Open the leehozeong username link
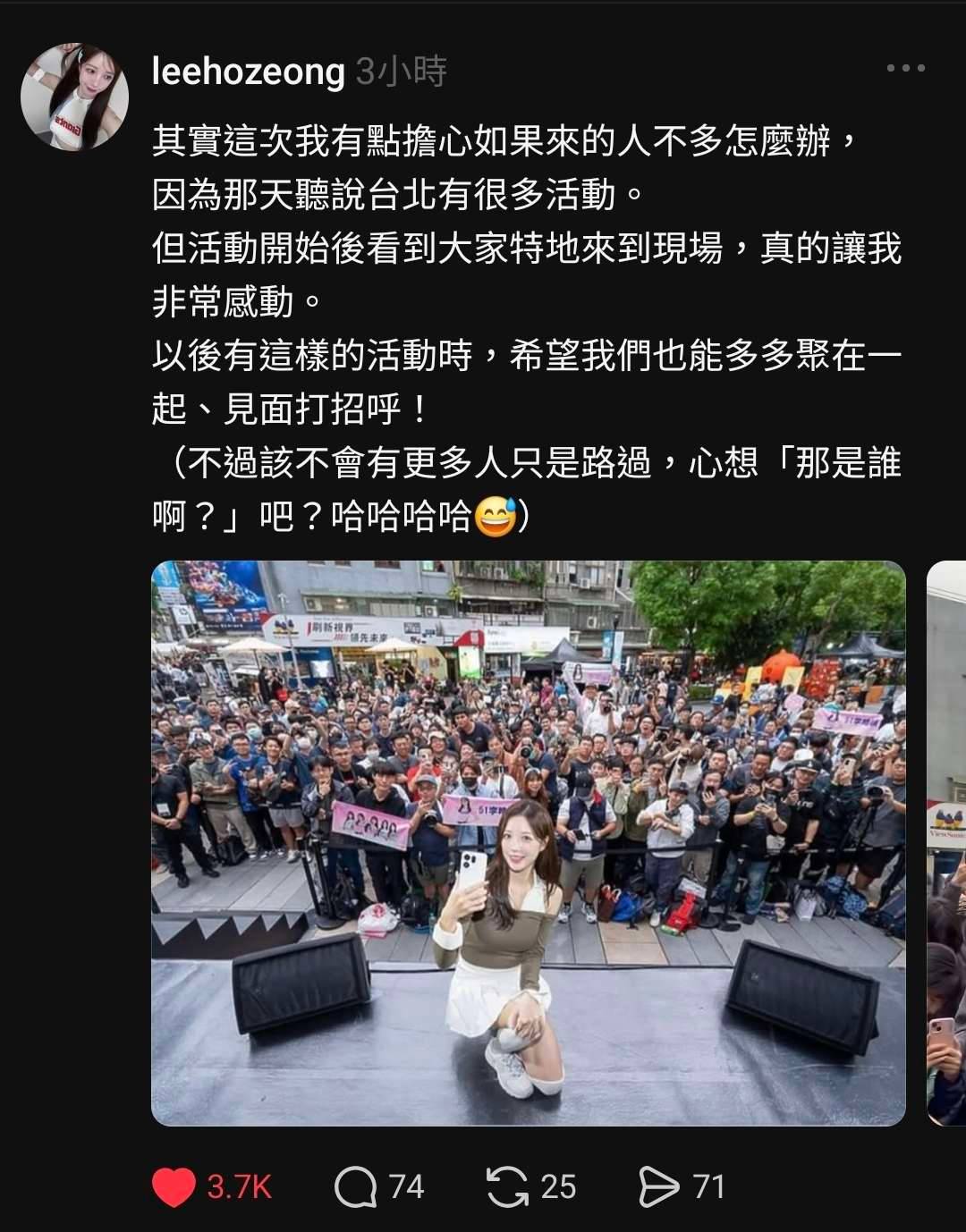966x1232 pixels. pyautogui.click(x=248, y=72)
